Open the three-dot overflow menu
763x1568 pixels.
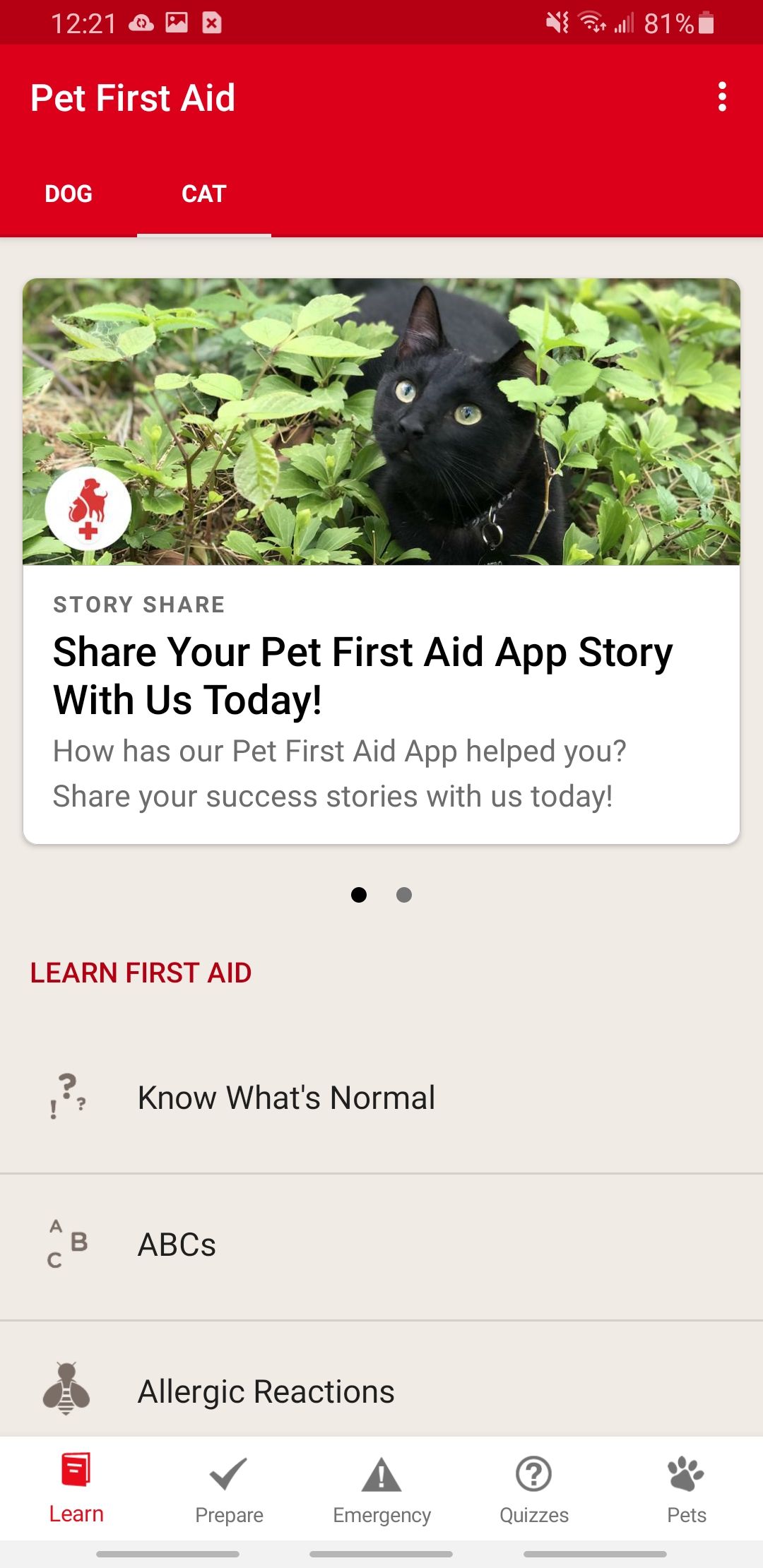pos(721,99)
